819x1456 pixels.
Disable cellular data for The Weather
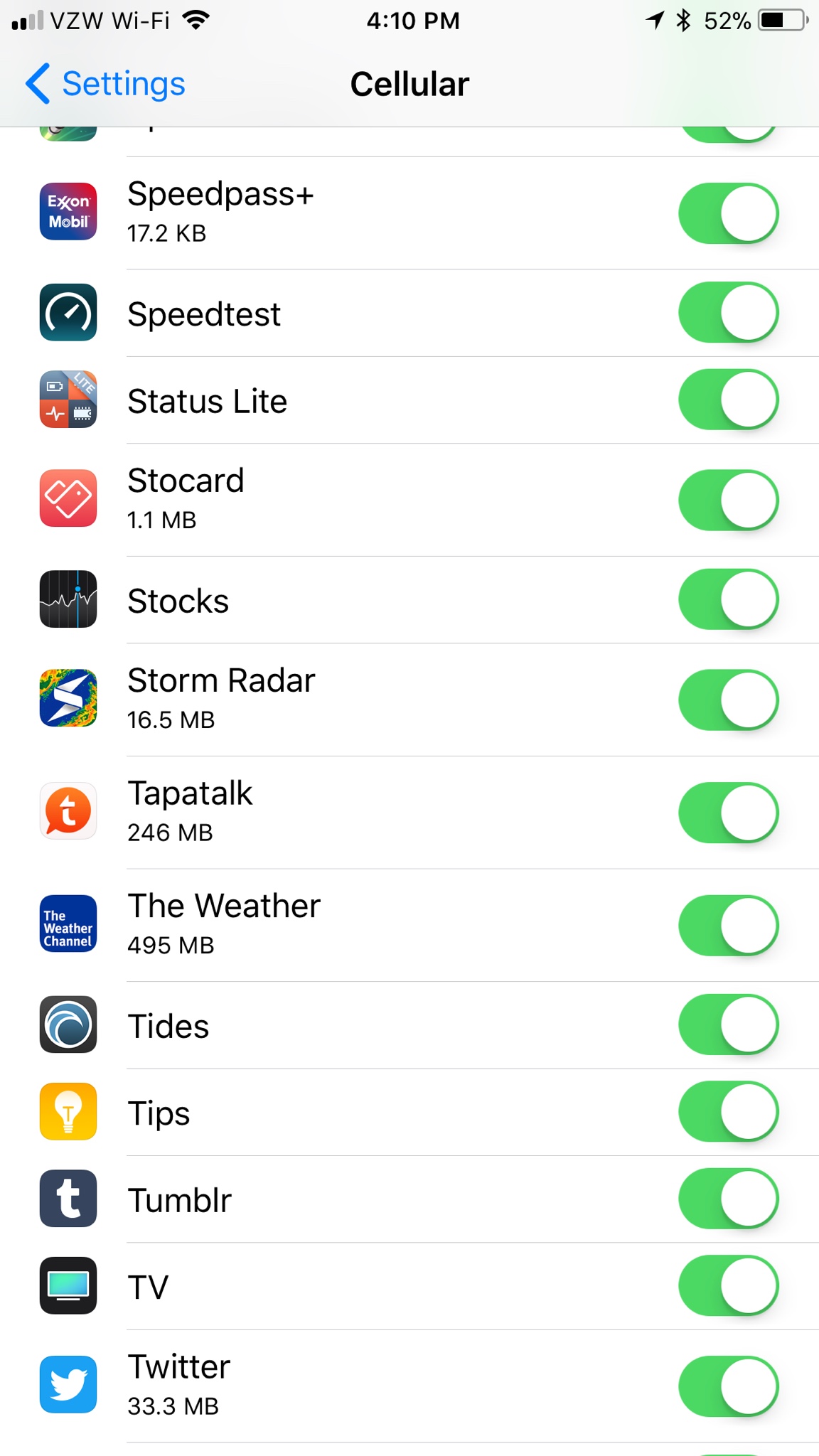click(x=728, y=925)
